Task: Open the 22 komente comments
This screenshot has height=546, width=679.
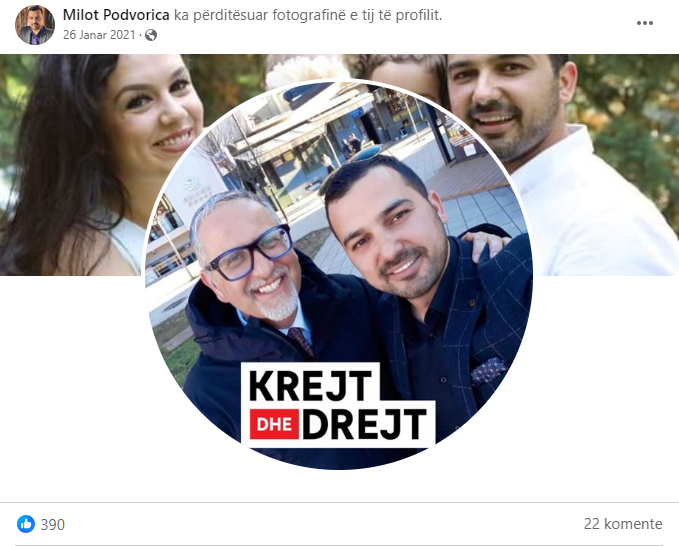Action: [623, 524]
